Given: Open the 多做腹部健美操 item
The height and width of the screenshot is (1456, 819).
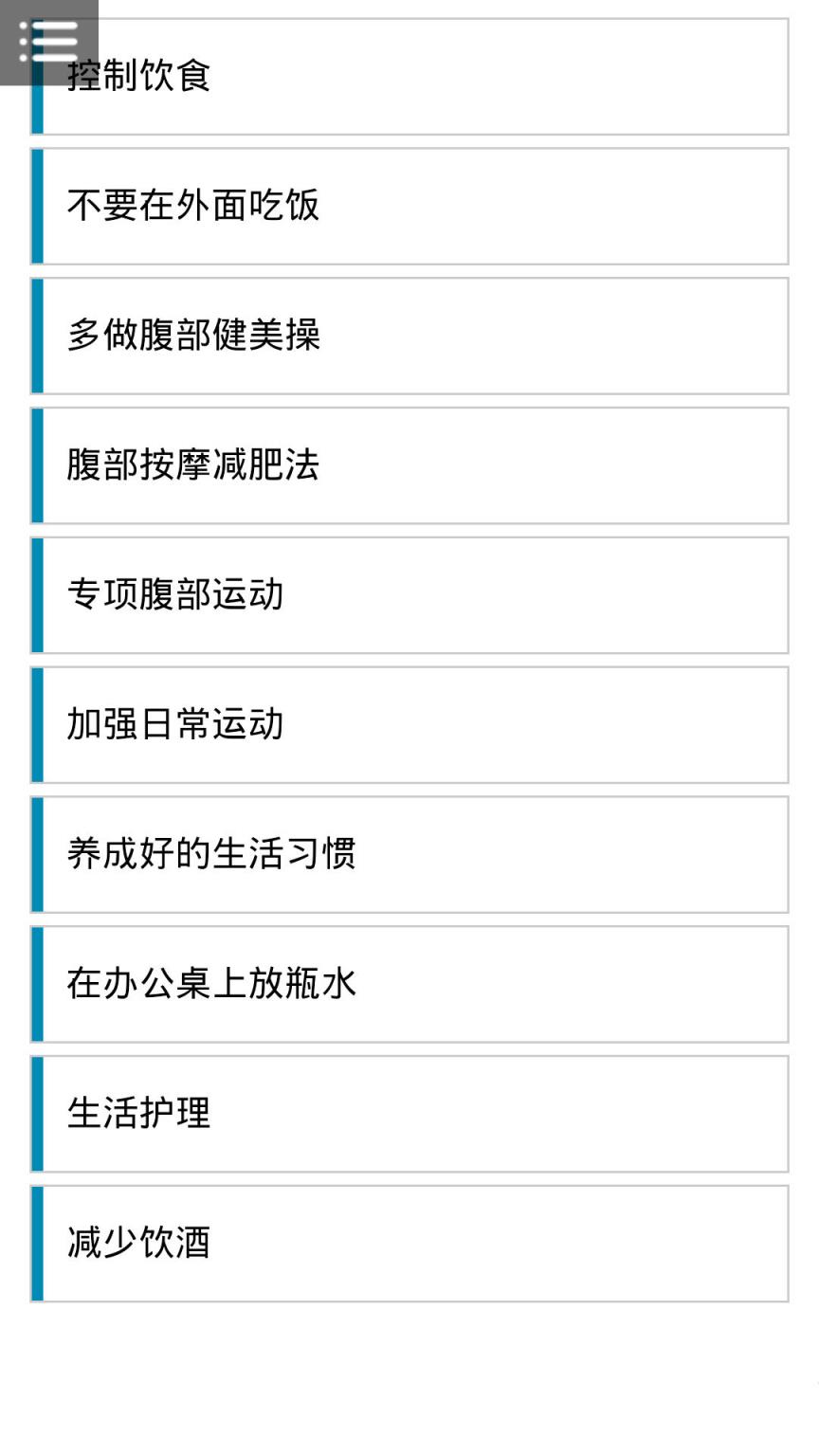Looking at the screenshot, I should point(409,336).
